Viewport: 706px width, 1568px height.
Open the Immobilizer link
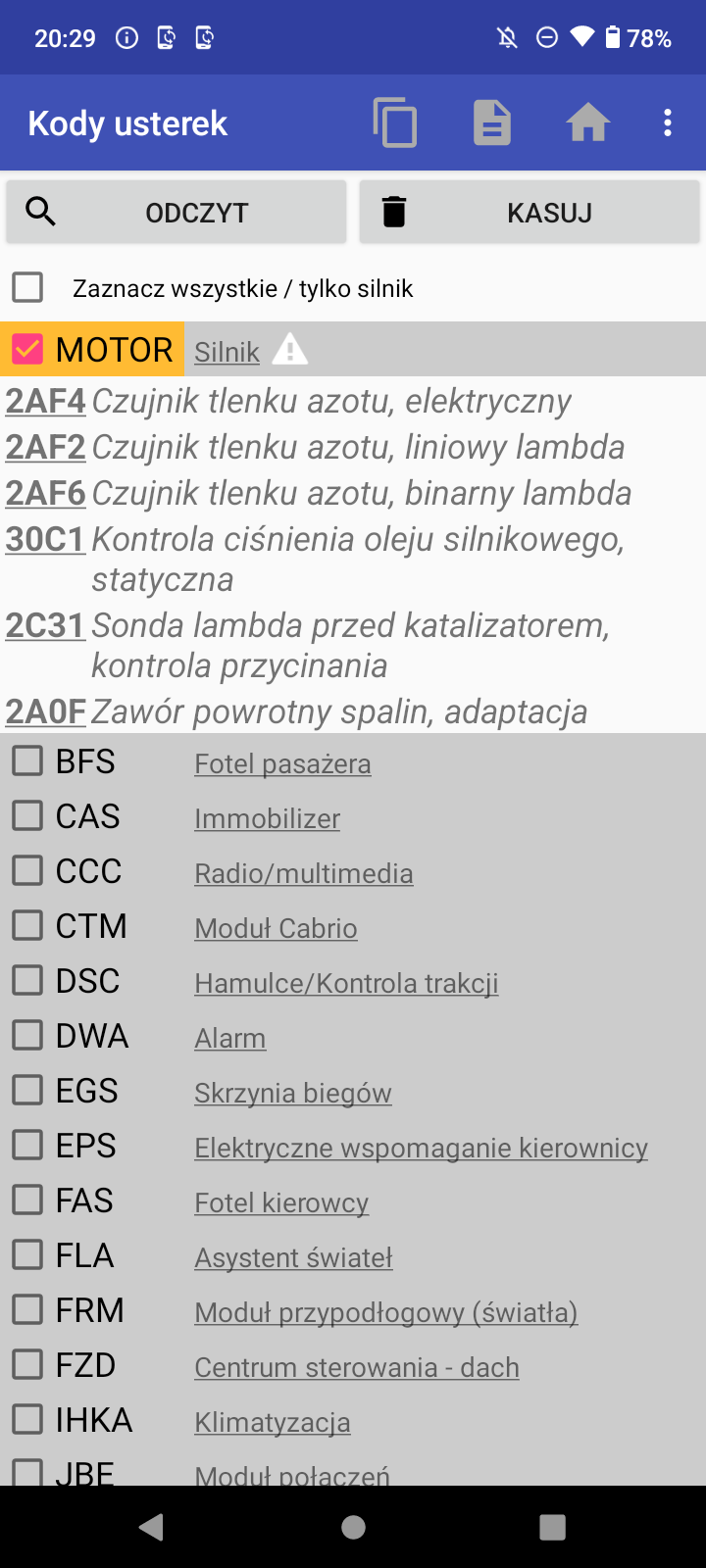pos(267,818)
